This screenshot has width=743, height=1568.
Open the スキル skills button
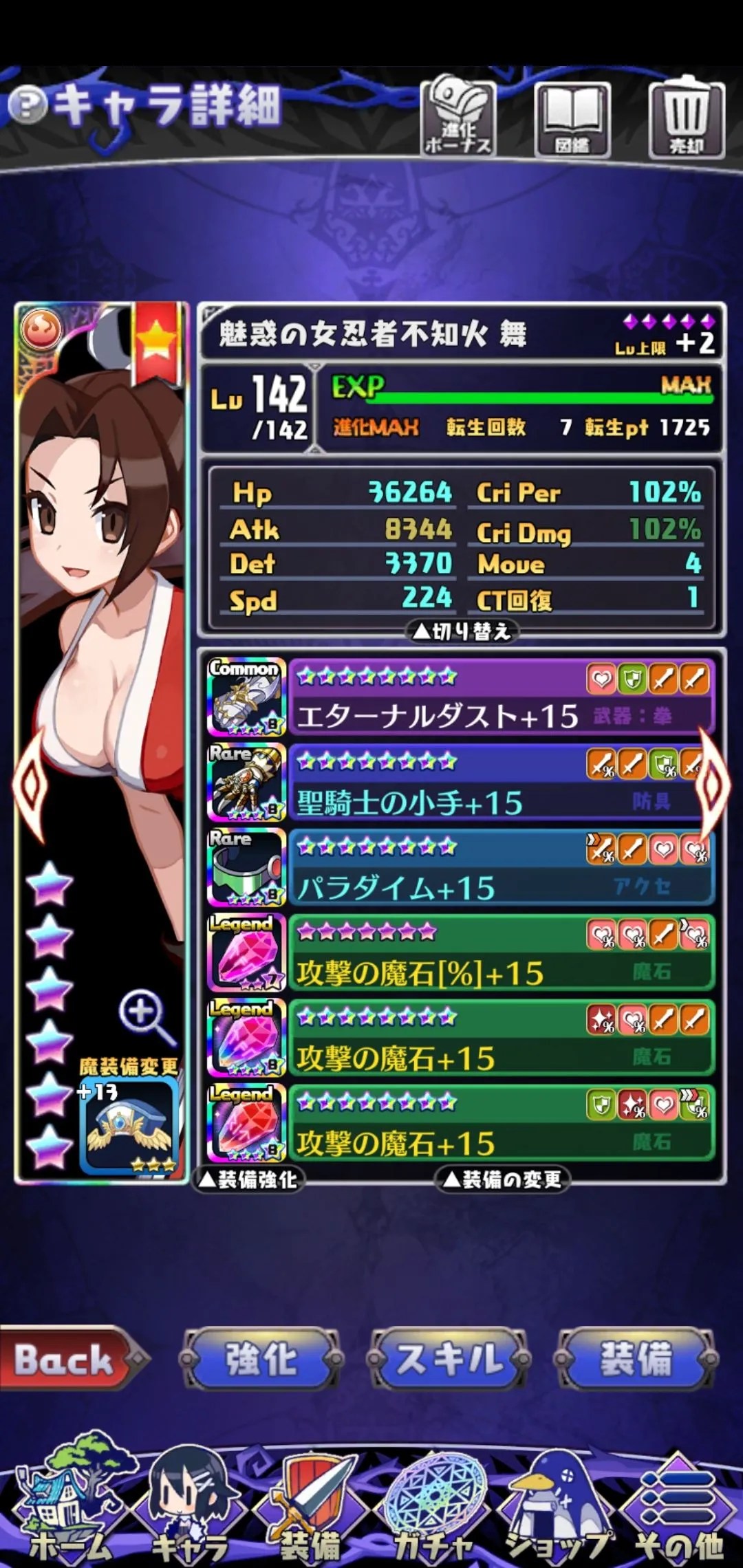(449, 1360)
